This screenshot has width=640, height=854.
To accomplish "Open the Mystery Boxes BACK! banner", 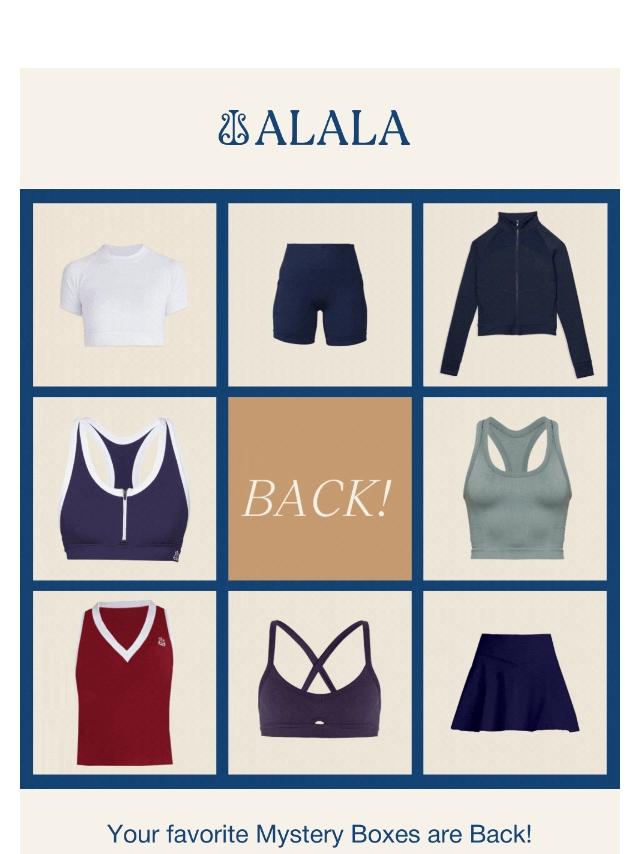I will tap(320, 489).
